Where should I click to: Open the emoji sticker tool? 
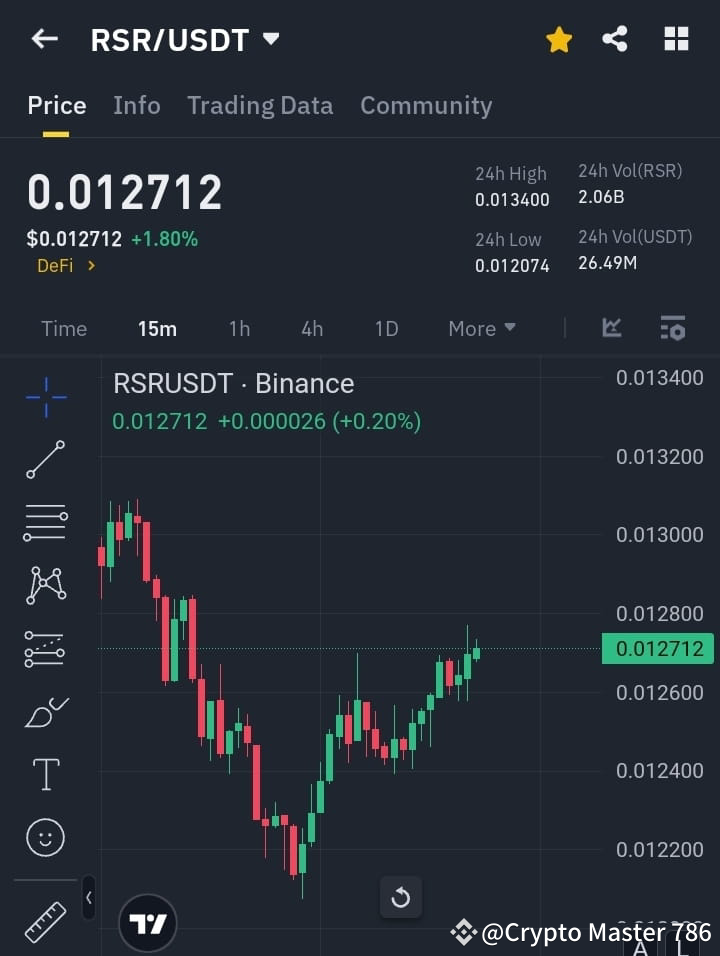click(45, 837)
